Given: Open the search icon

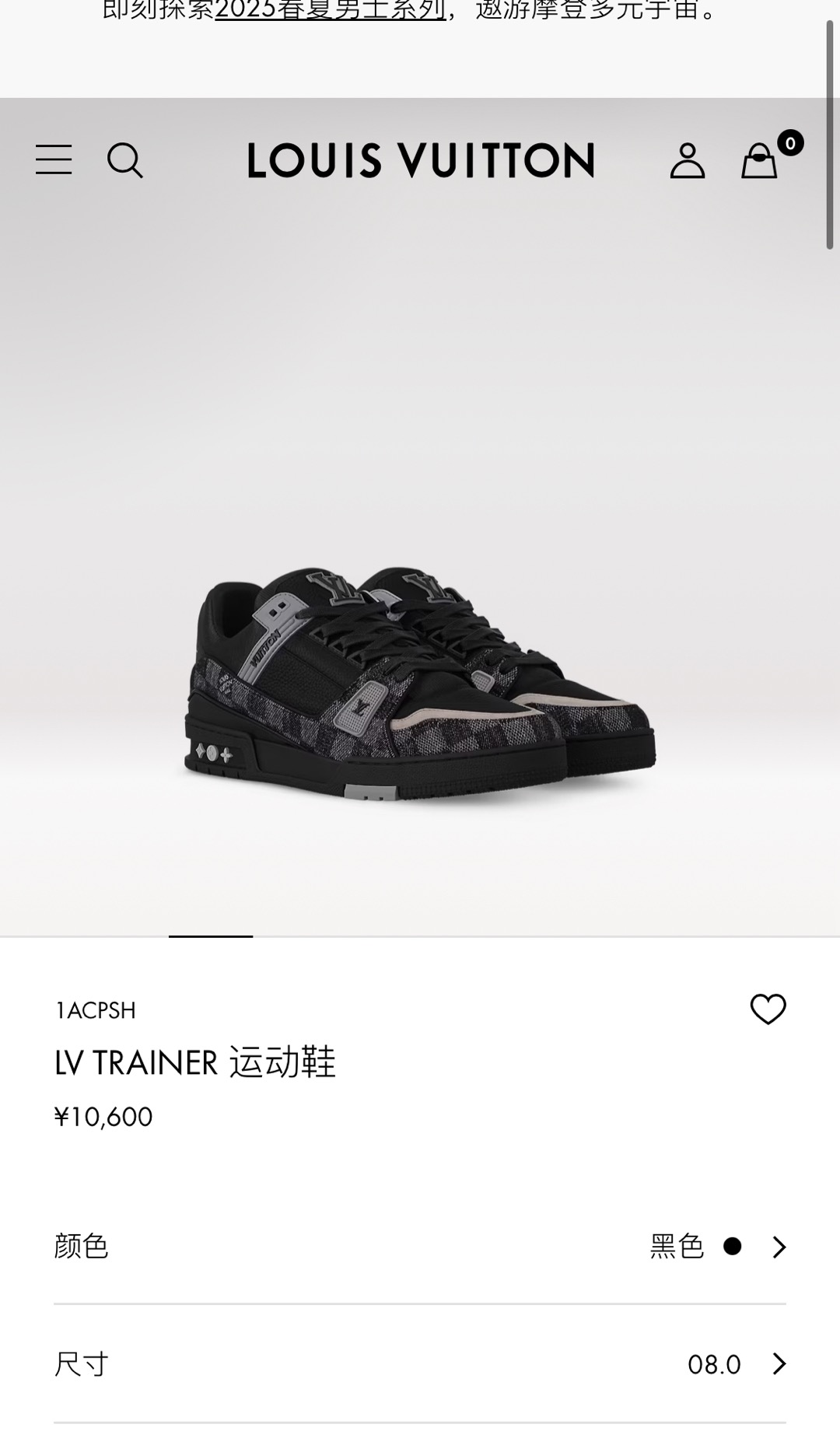Looking at the screenshot, I should coord(124,160).
